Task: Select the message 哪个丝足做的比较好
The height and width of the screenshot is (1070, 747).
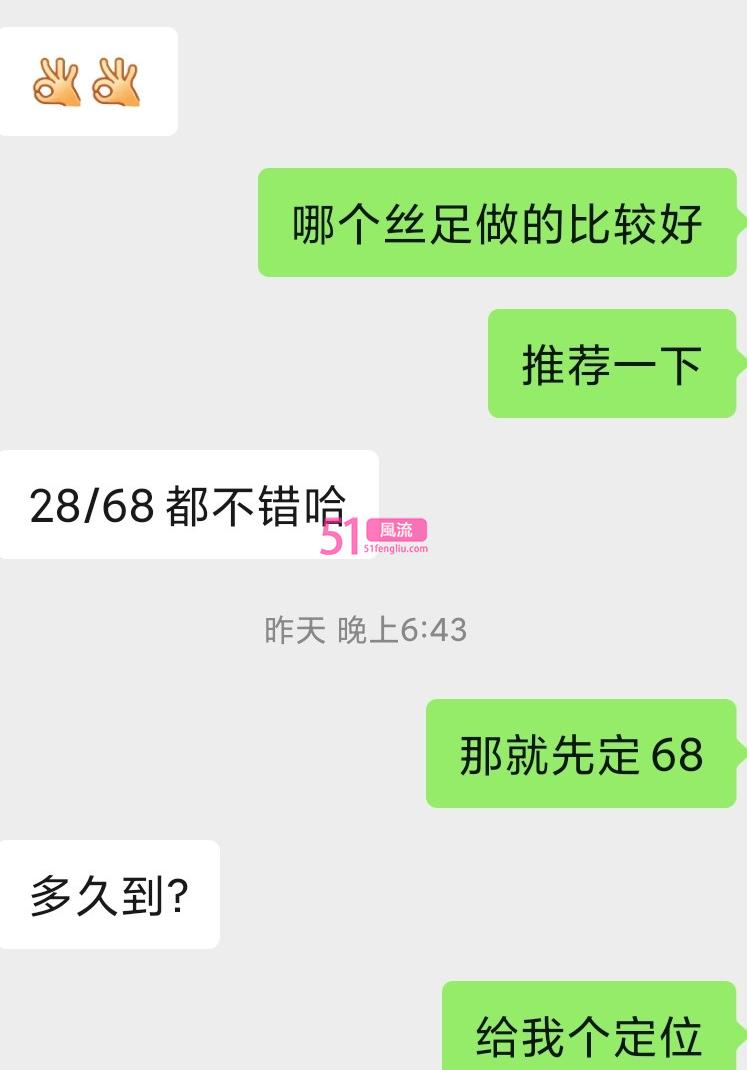Action: tap(497, 222)
